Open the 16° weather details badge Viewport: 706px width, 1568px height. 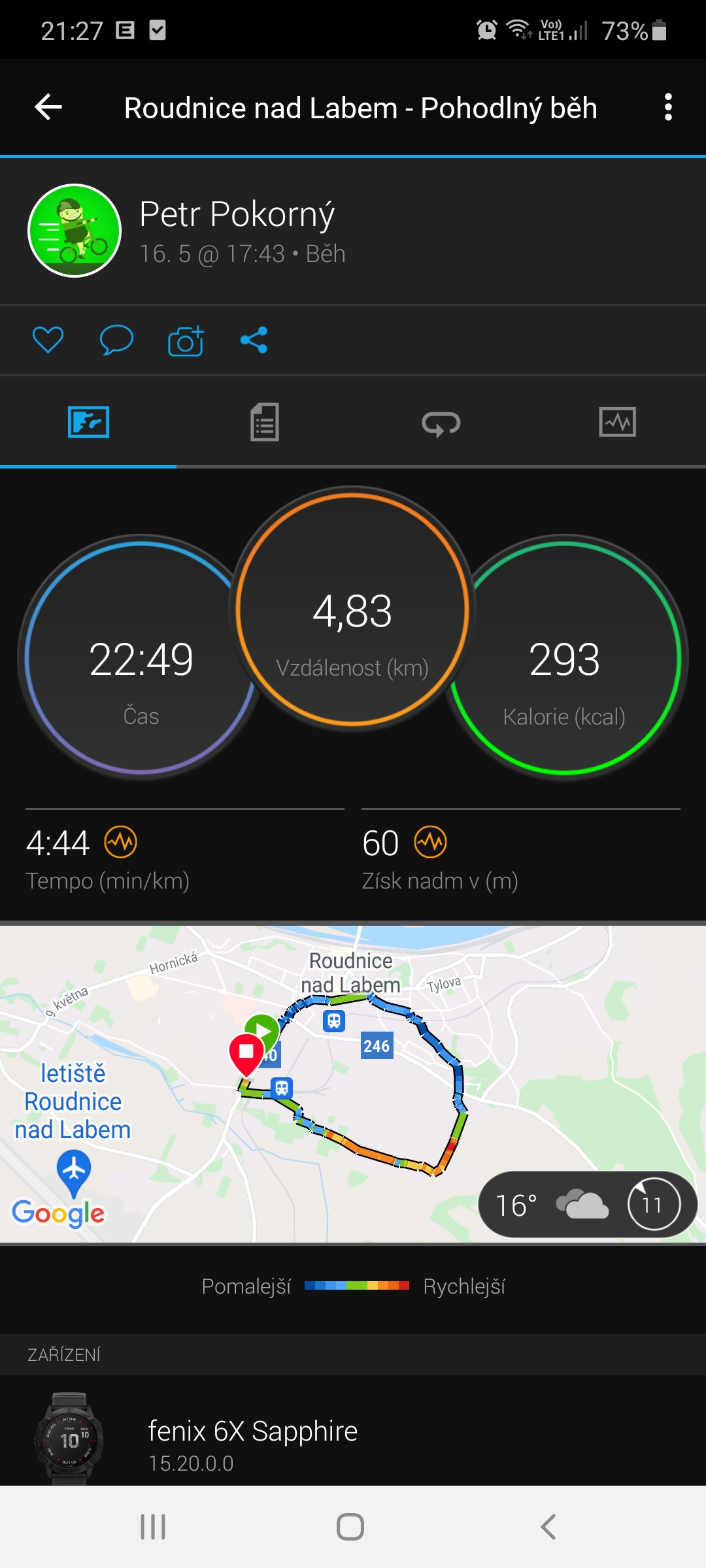pos(588,1205)
